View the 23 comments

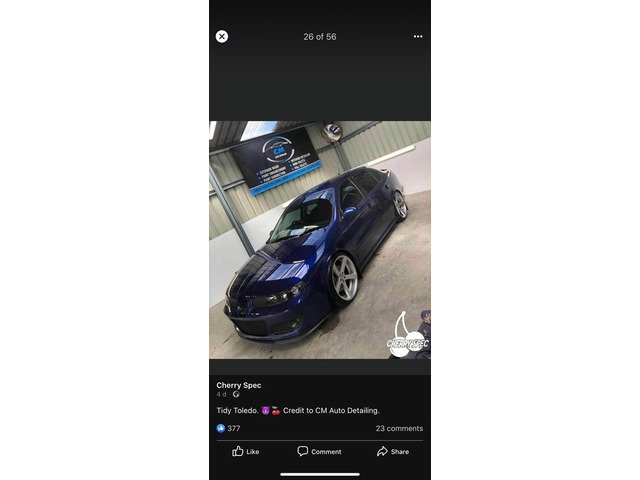click(x=399, y=428)
